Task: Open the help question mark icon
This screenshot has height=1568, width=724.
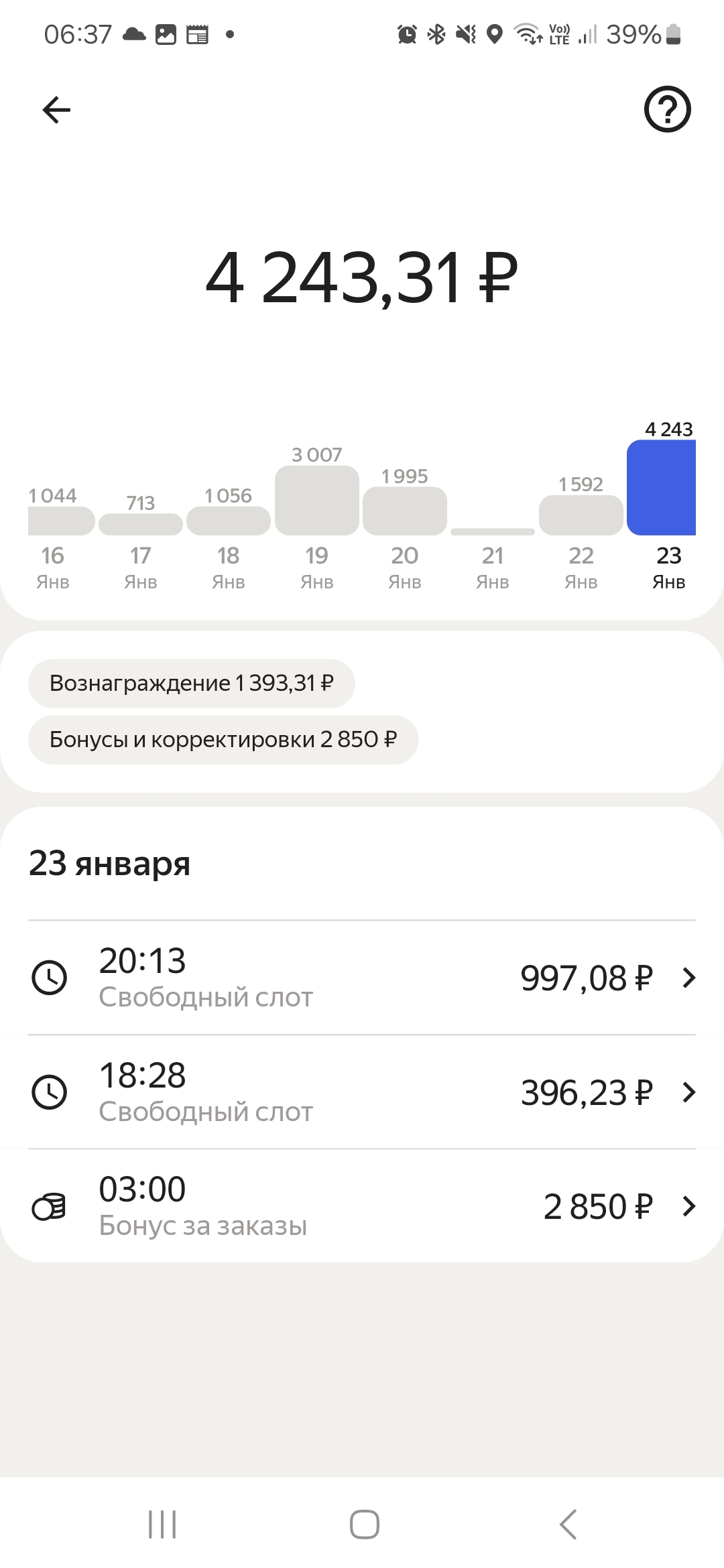Action: coord(667,109)
